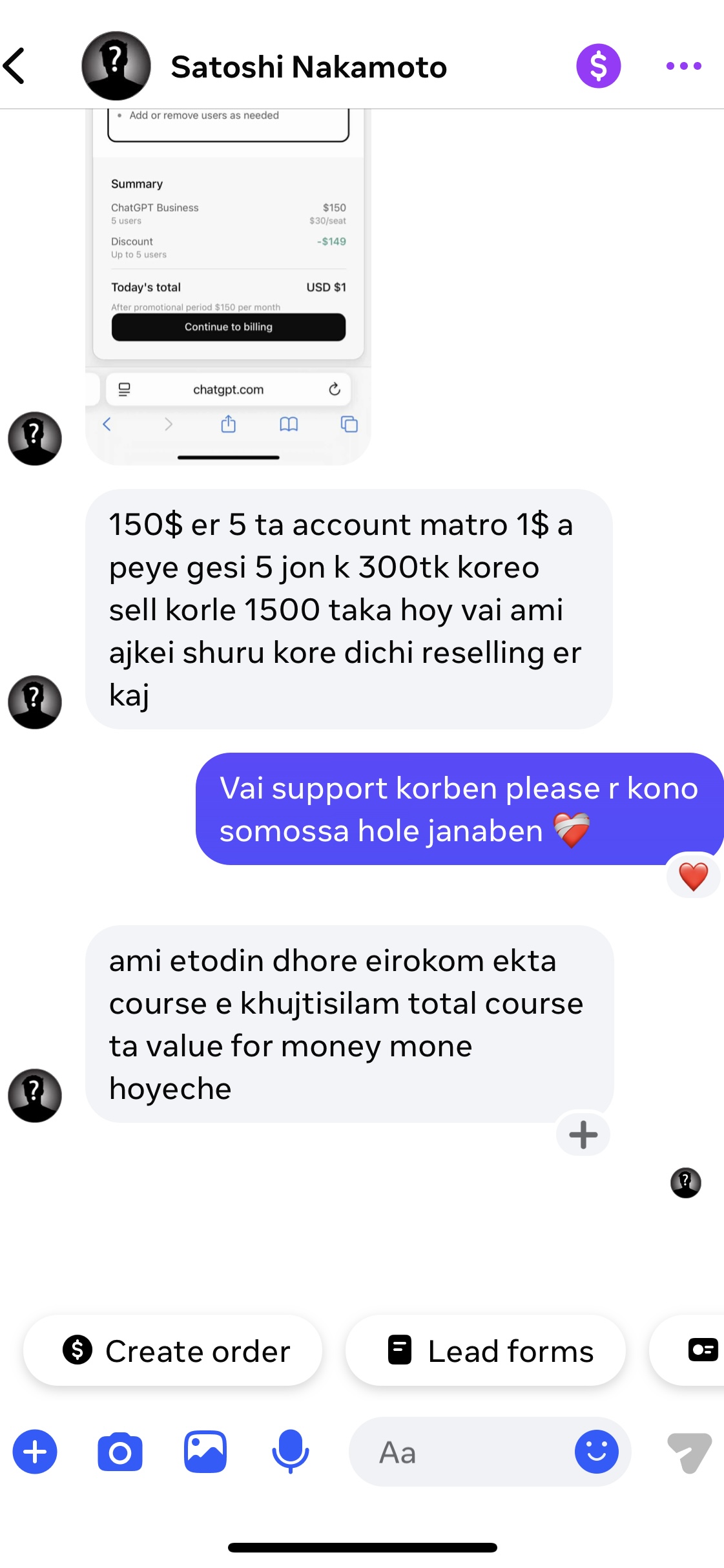This screenshot has width=724, height=1568.
Task: Open Lead forms
Action: pos(486,1350)
